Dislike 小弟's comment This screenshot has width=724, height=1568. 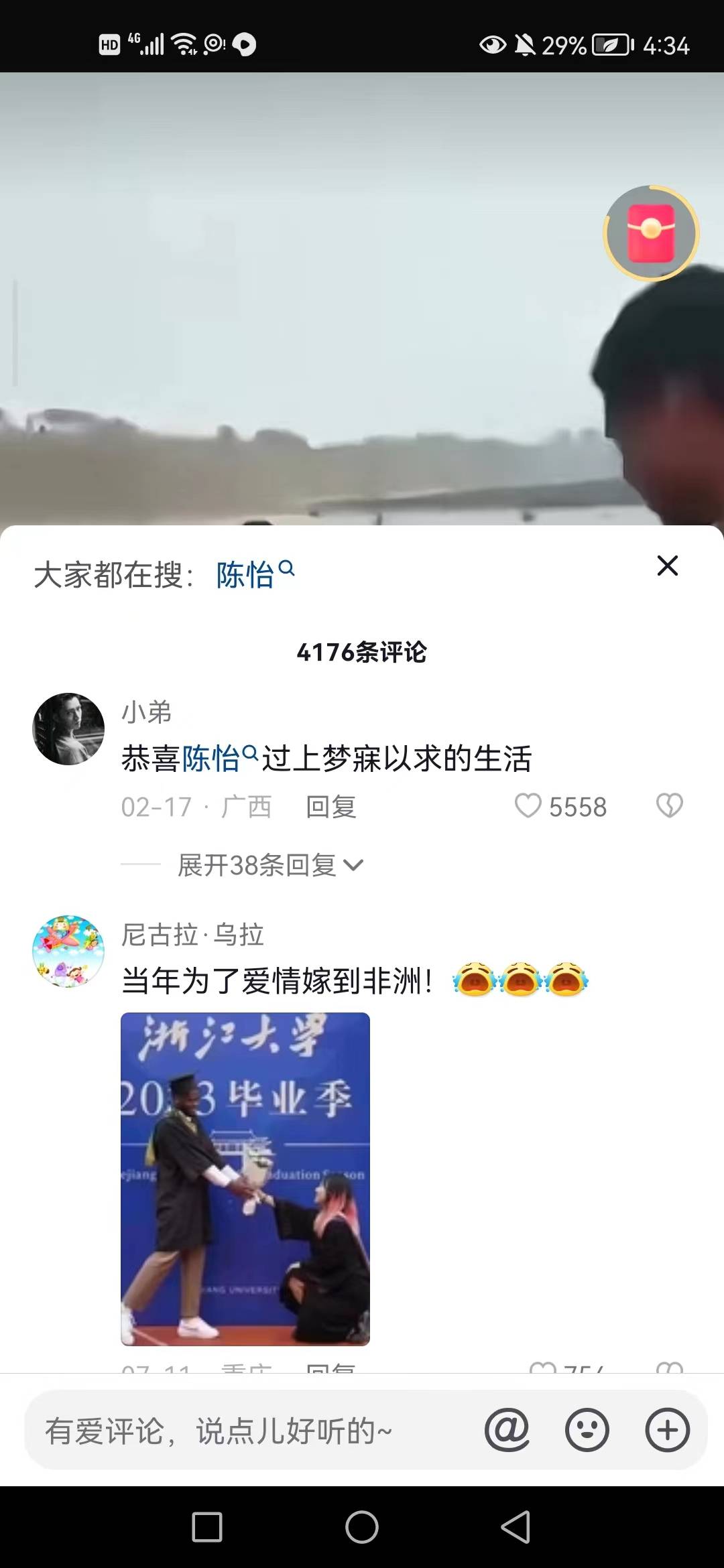(x=669, y=806)
